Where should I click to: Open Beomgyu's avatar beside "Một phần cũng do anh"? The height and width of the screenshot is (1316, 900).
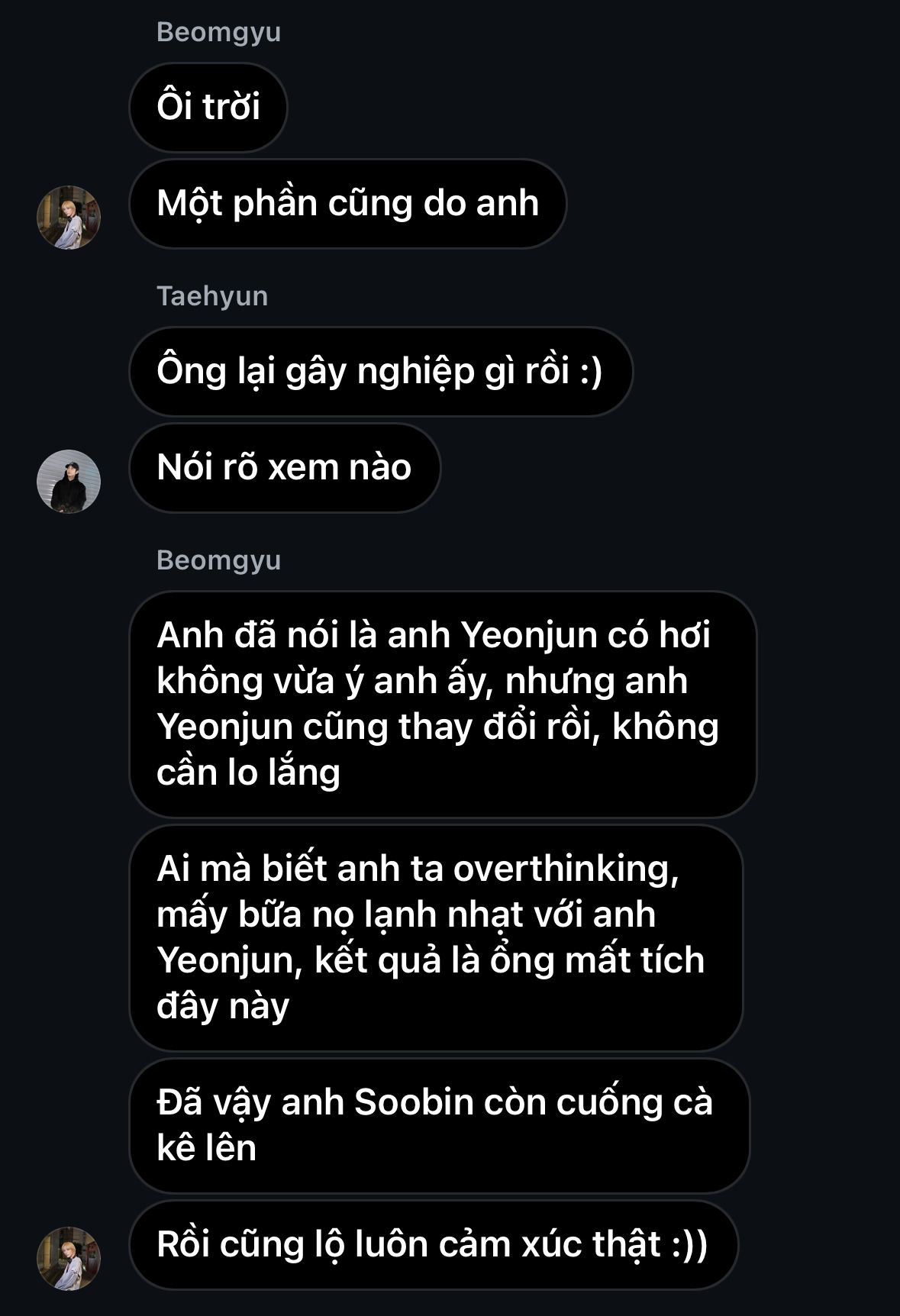tap(69, 218)
